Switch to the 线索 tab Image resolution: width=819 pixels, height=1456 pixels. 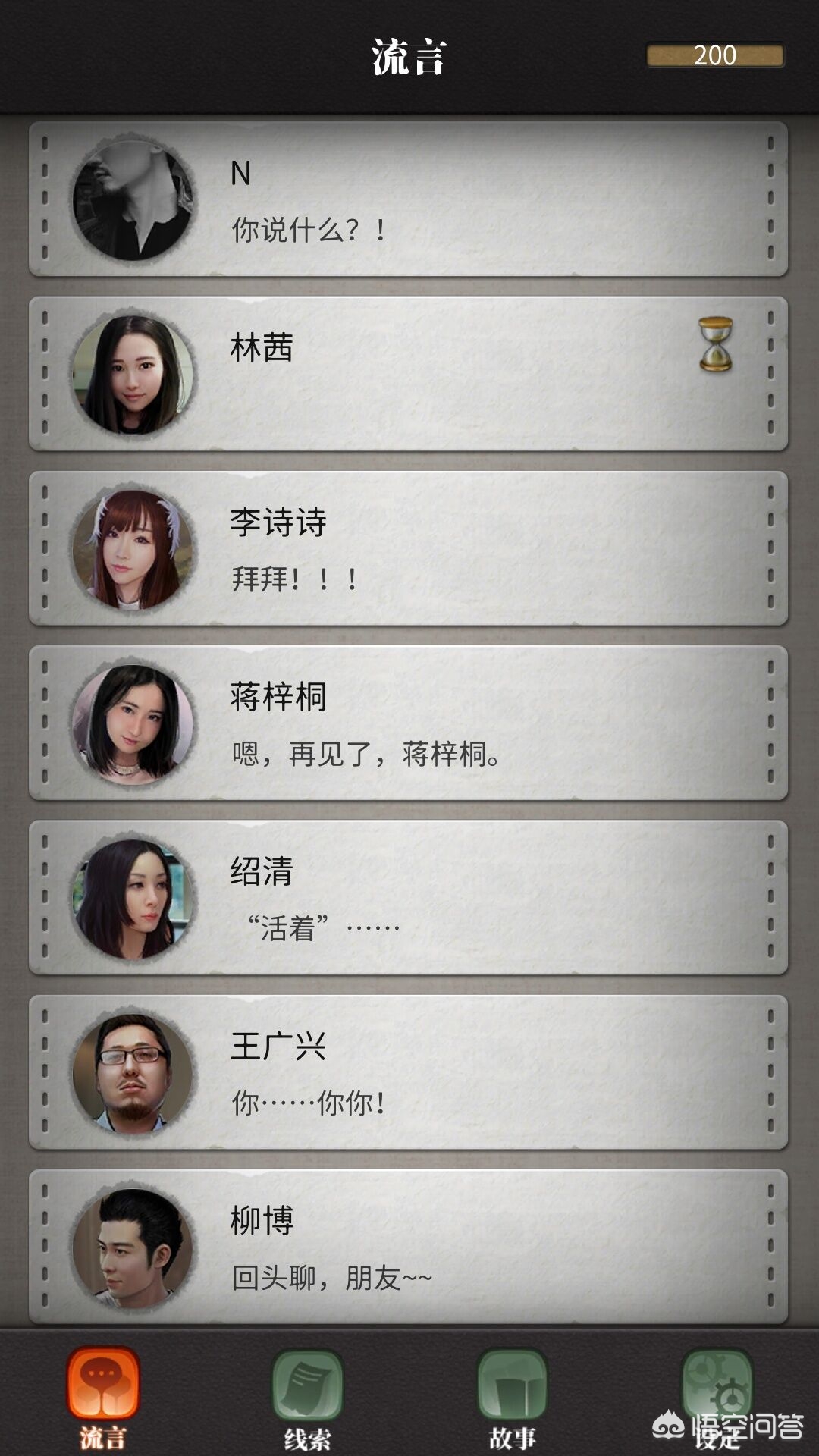[308, 1398]
